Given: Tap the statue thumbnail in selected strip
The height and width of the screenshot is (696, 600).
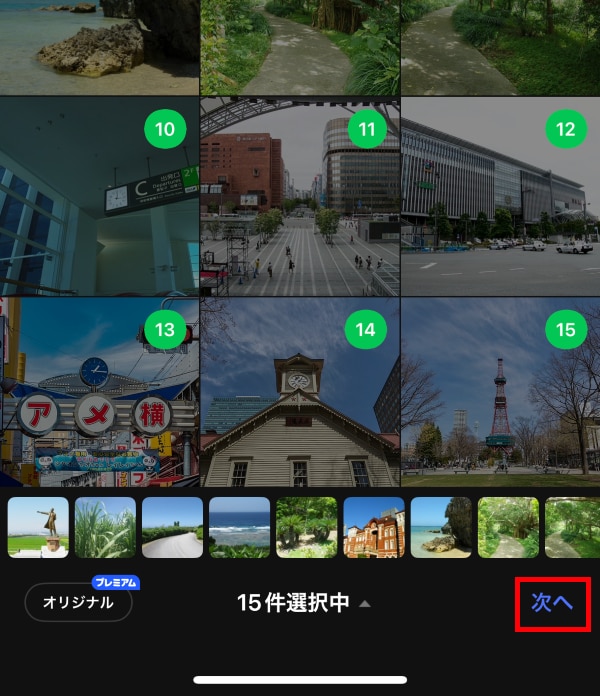Looking at the screenshot, I should tap(38, 528).
